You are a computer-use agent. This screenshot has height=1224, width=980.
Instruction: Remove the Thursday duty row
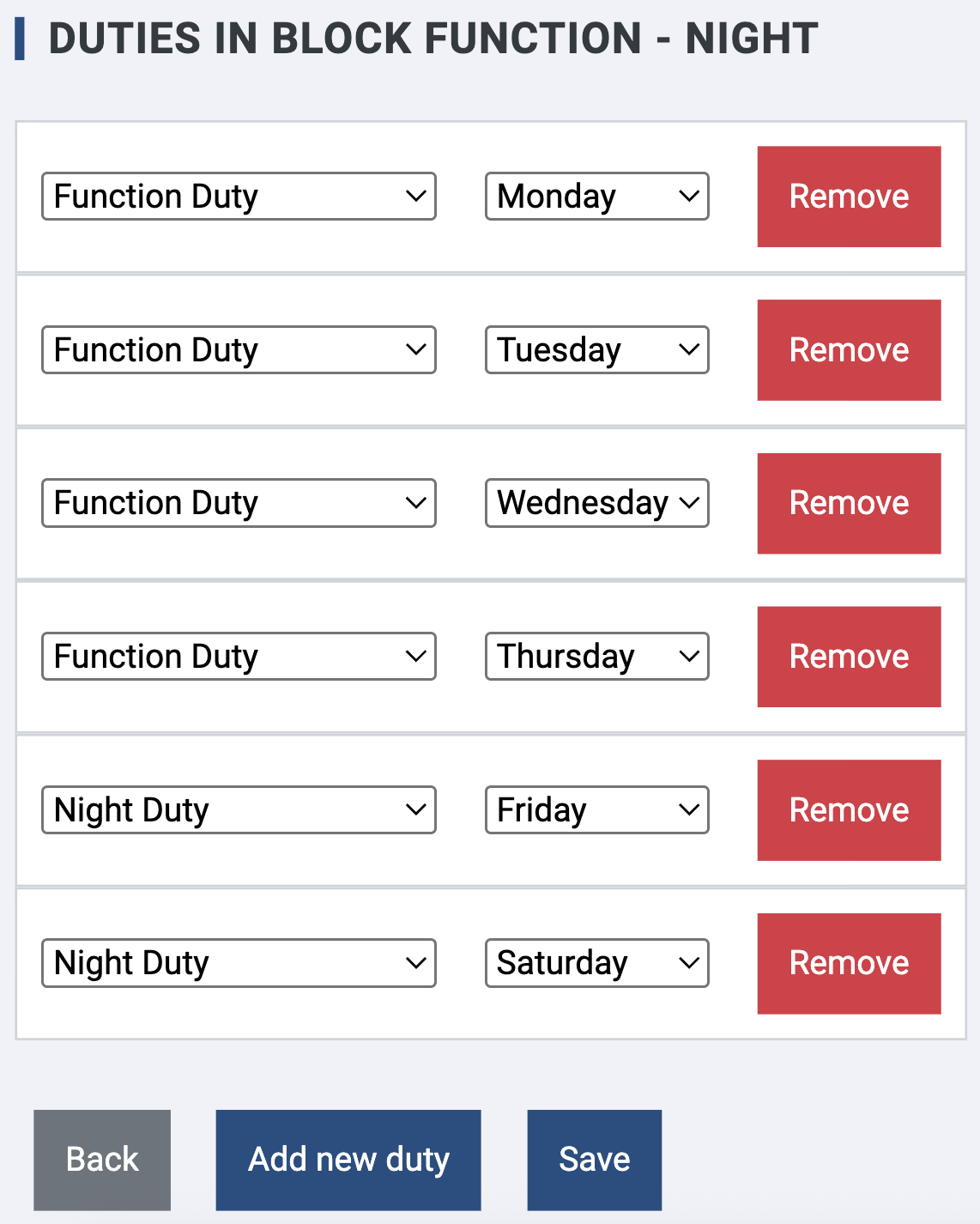click(849, 657)
